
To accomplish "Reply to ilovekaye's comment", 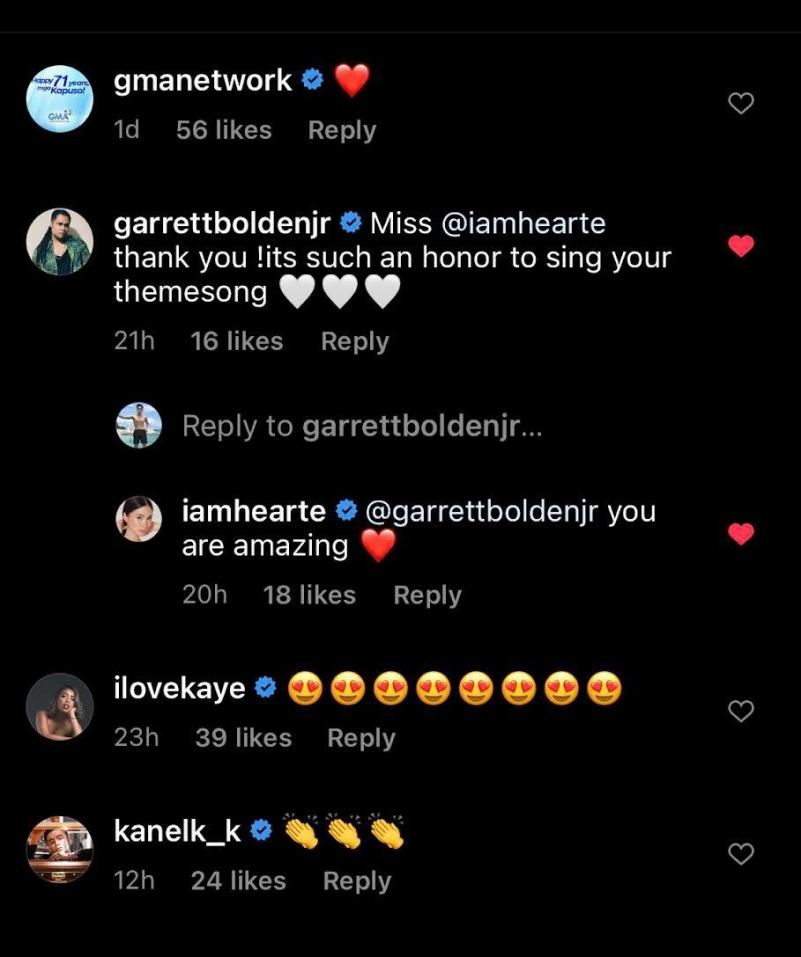I will (x=361, y=738).
